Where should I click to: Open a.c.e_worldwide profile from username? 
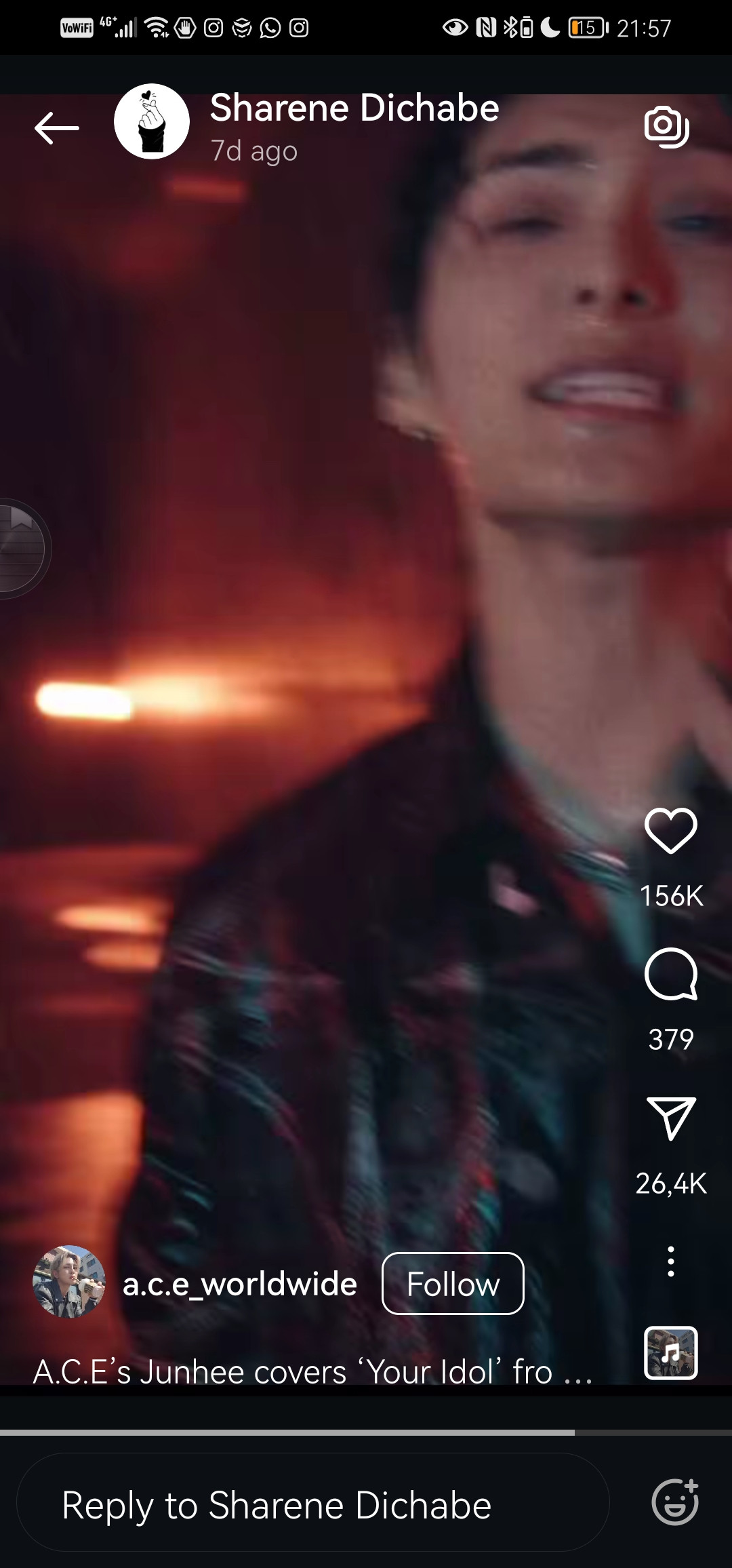pyautogui.click(x=239, y=1284)
